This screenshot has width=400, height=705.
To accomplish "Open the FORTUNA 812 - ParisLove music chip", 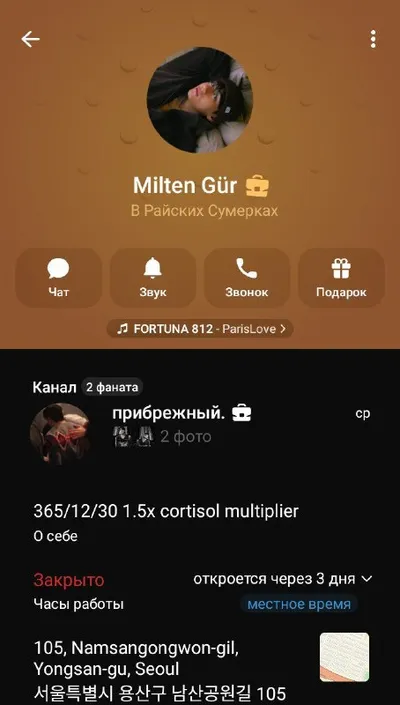I will coord(200,329).
